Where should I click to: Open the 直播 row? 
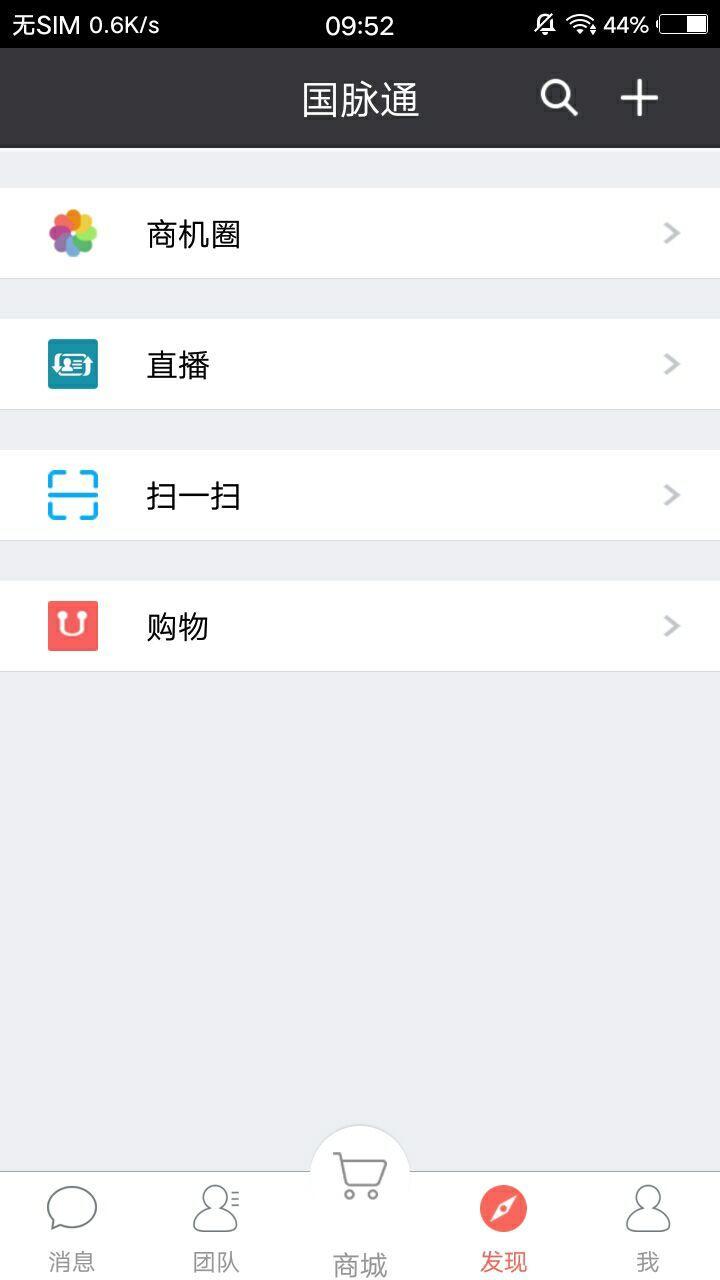pos(360,364)
